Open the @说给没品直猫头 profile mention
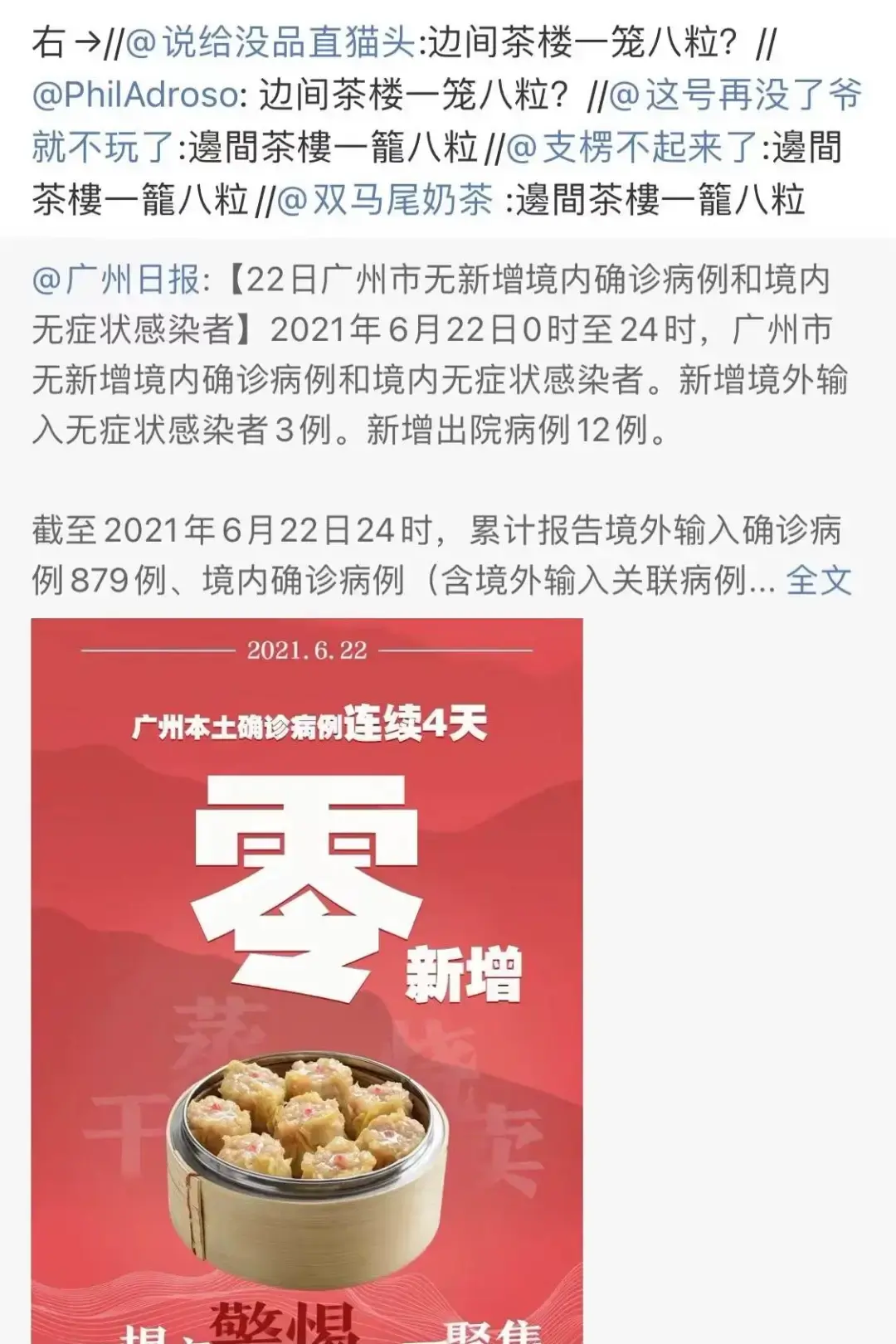Image resolution: width=896 pixels, height=1344 pixels. [x=270, y=44]
